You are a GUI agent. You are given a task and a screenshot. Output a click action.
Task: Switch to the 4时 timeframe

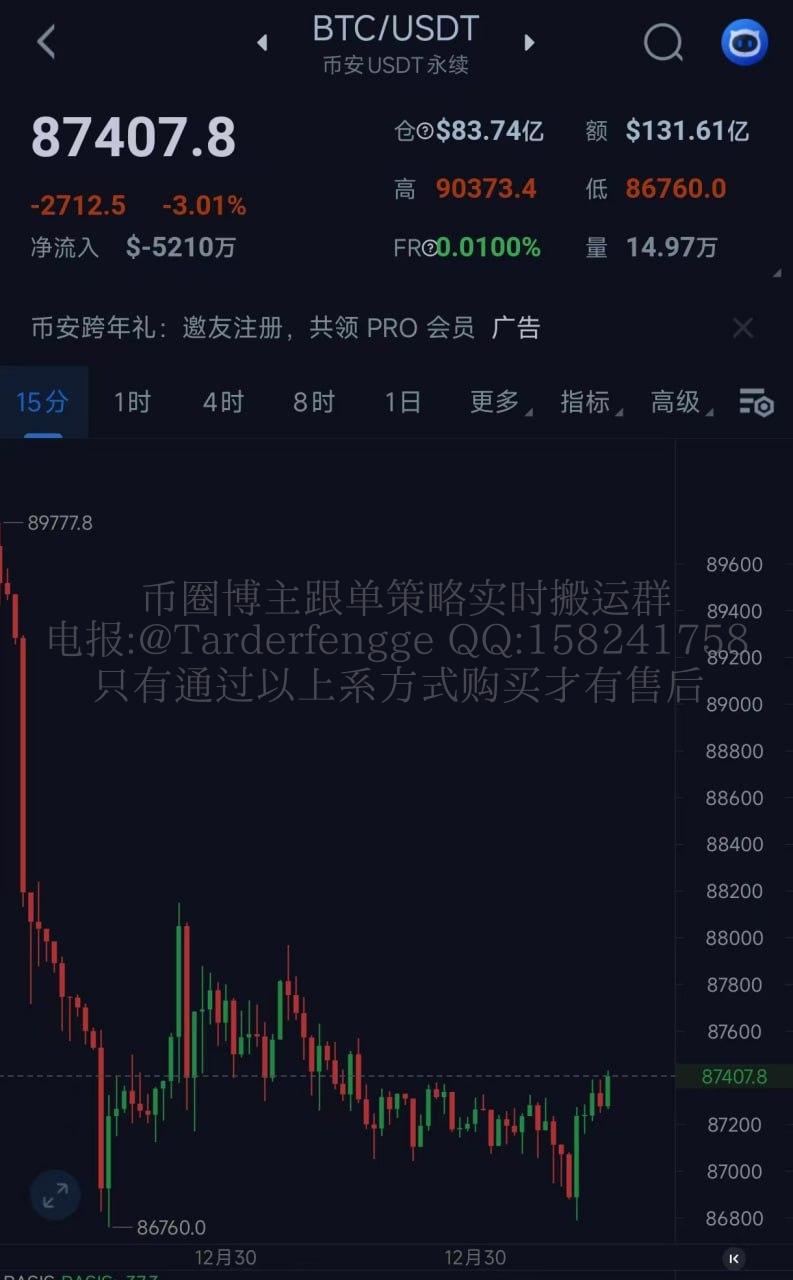coord(222,402)
